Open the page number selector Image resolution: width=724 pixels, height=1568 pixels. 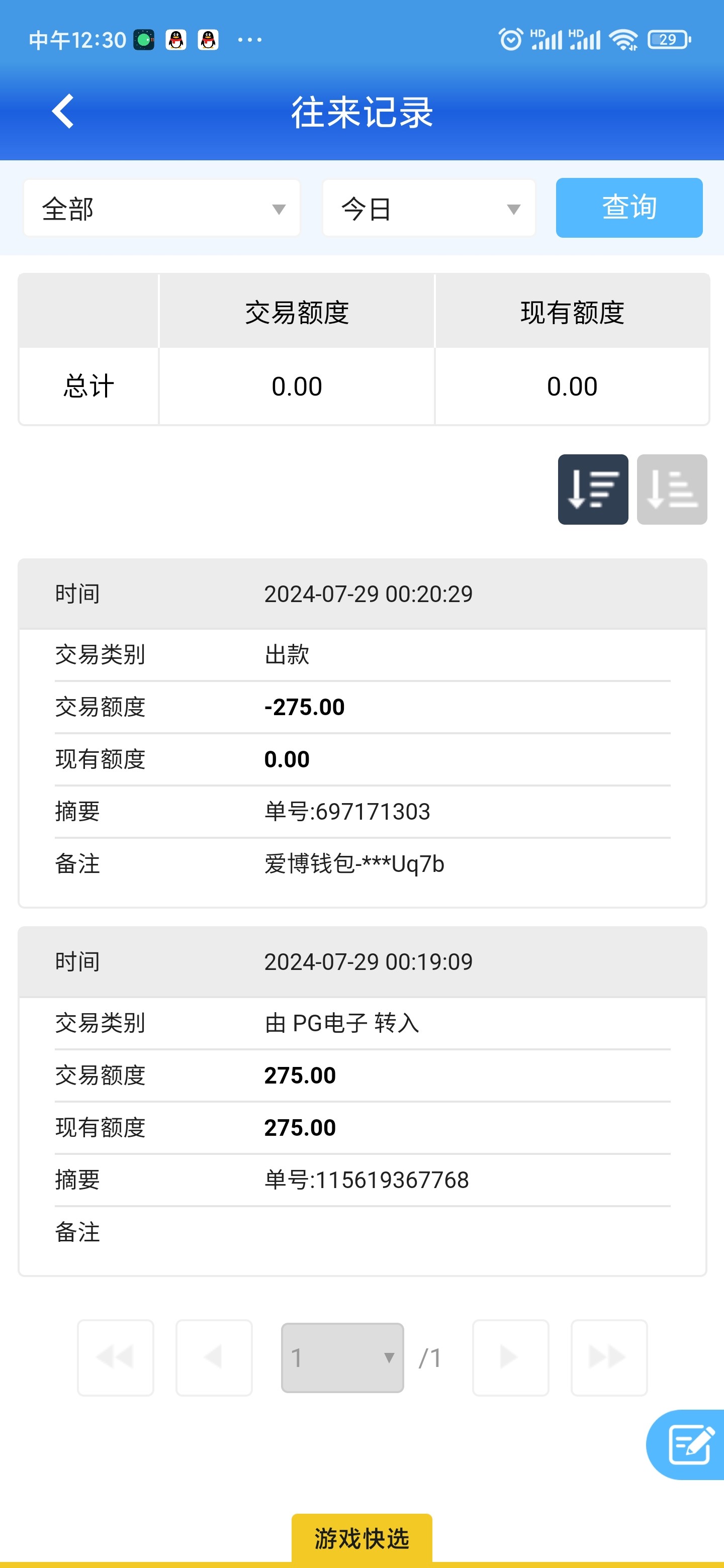(342, 1357)
